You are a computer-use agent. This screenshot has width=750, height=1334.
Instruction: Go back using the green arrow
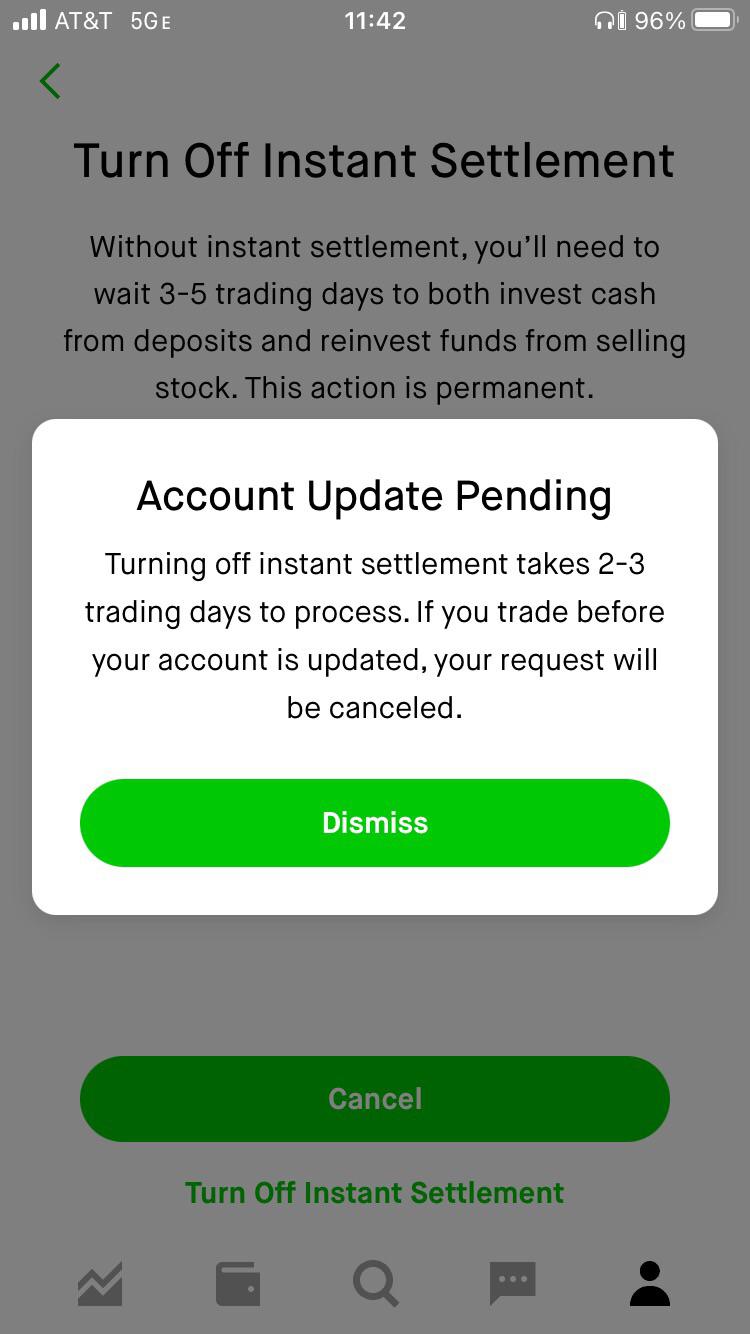pos(50,81)
